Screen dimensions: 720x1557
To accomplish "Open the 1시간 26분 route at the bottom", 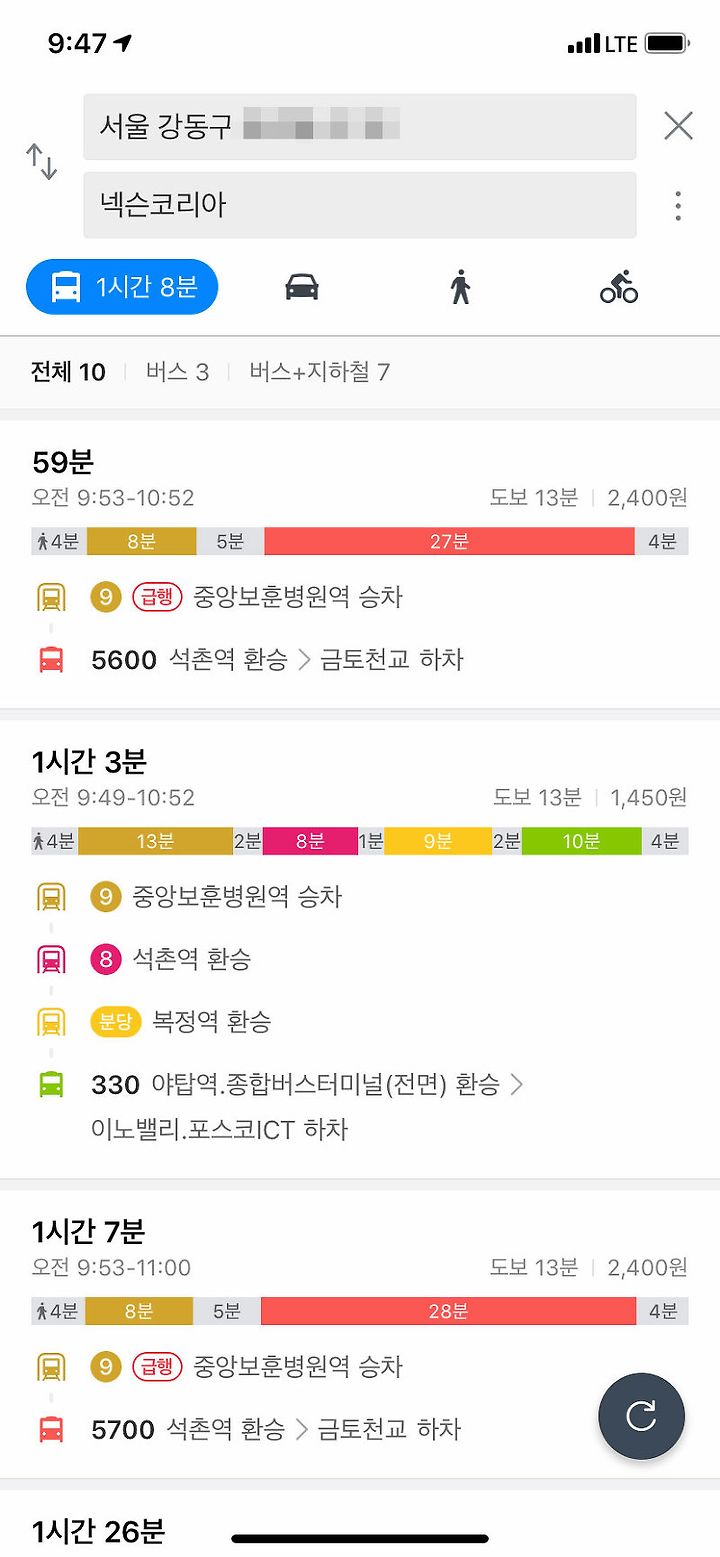I will 360,1524.
